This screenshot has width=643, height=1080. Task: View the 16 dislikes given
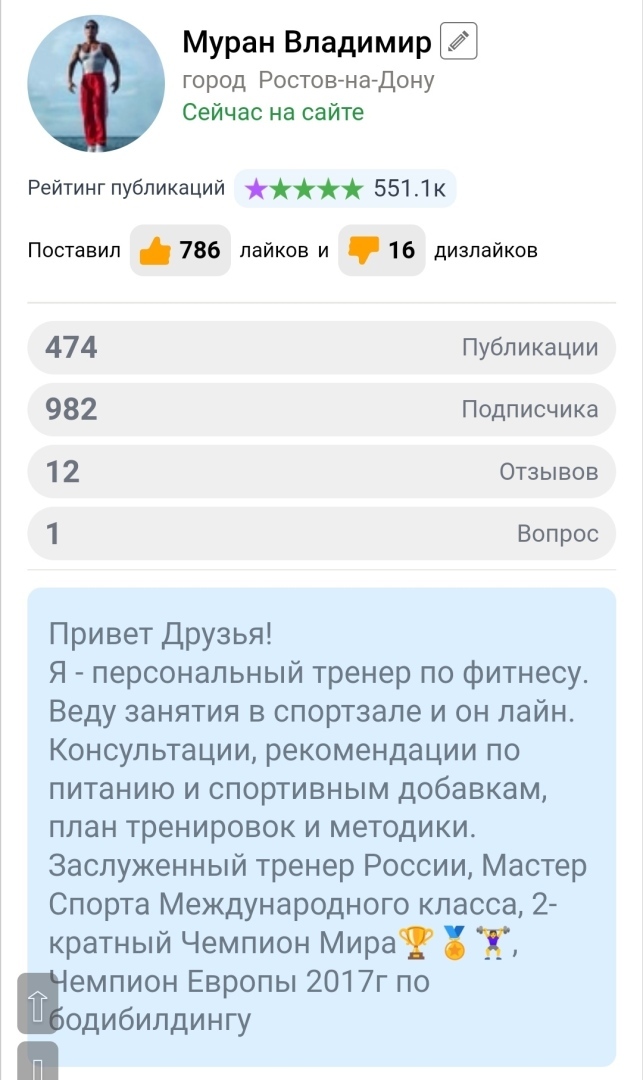pos(382,250)
